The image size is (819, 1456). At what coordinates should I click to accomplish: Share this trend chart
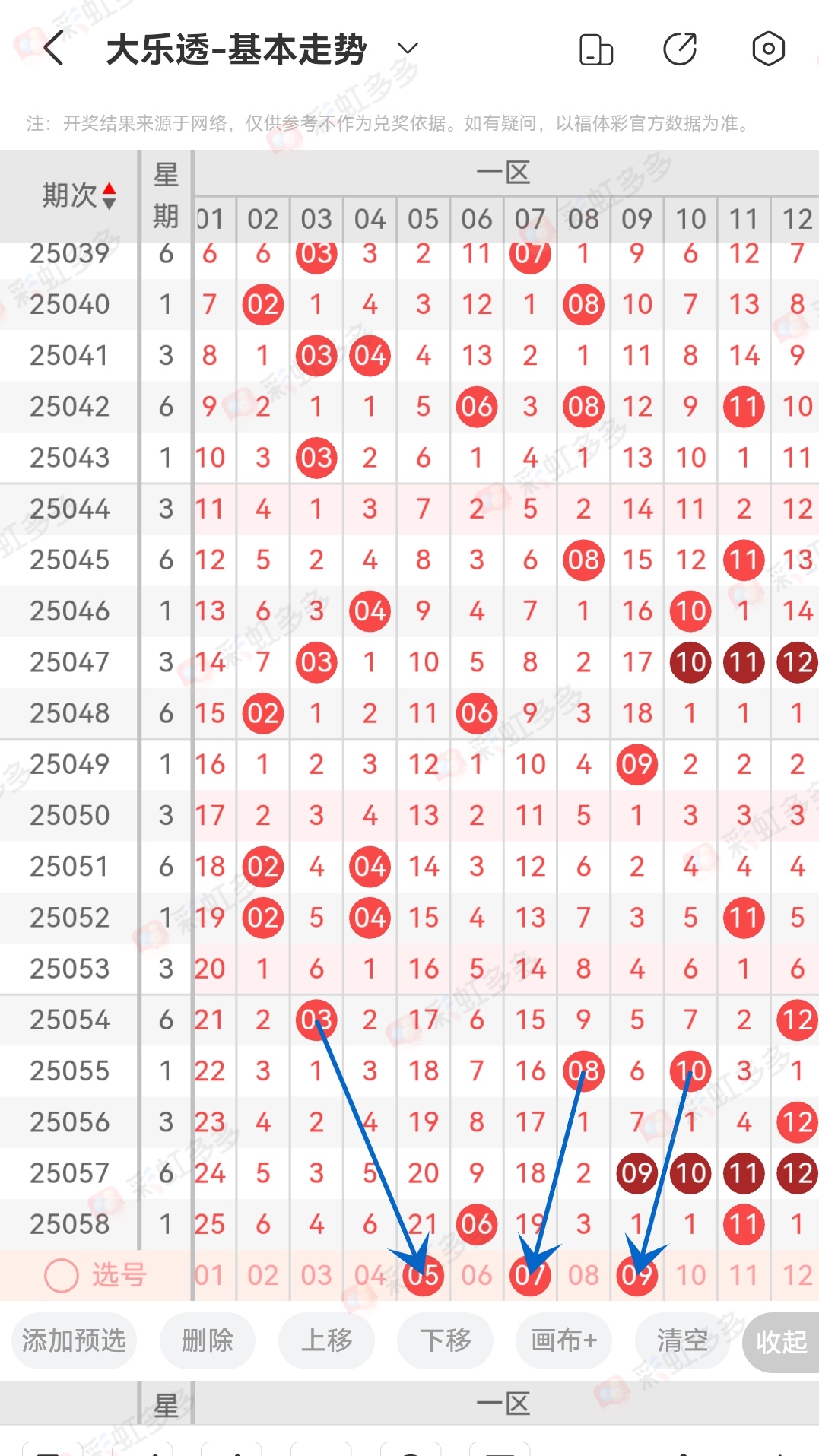coord(680,49)
